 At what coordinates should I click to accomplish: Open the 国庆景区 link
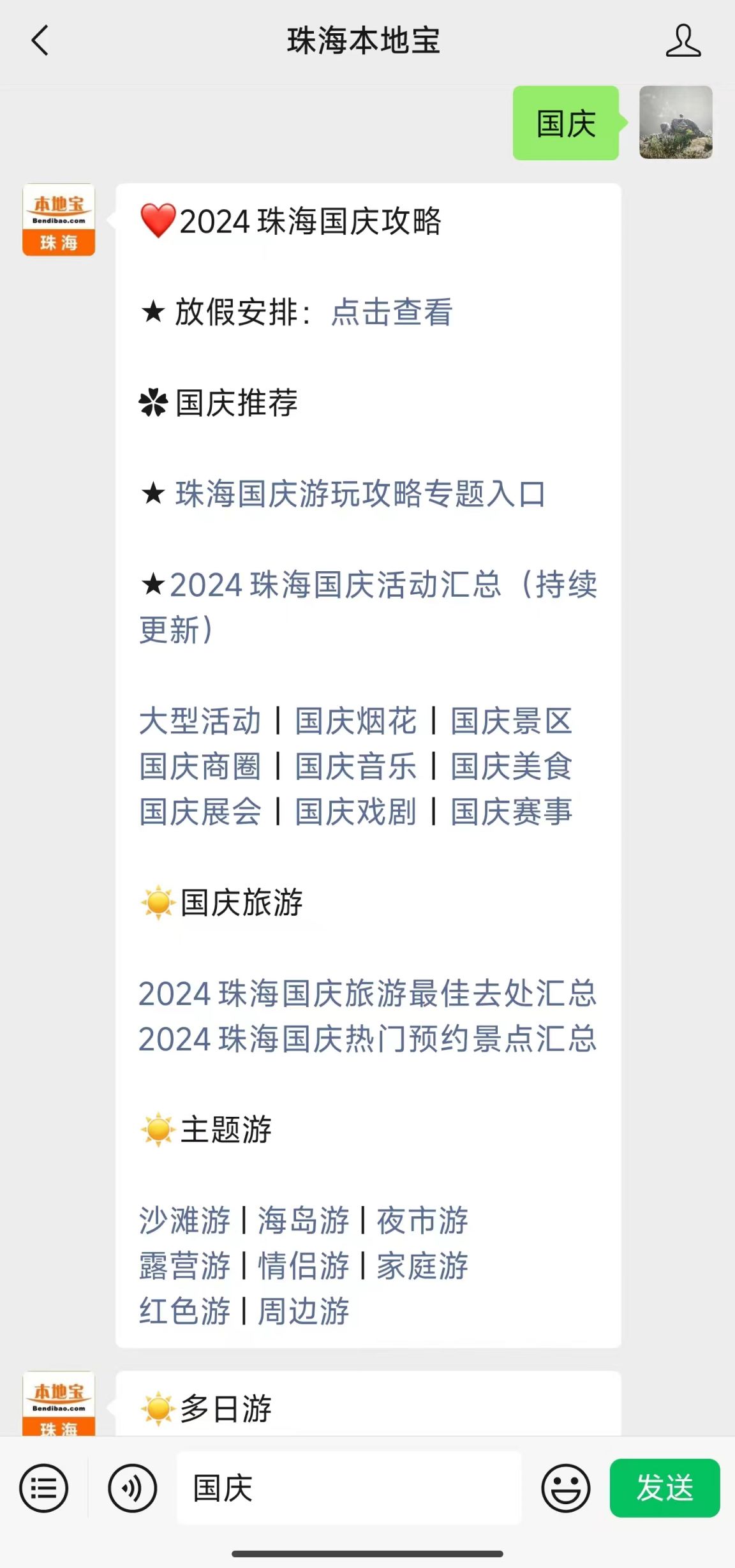click(512, 721)
